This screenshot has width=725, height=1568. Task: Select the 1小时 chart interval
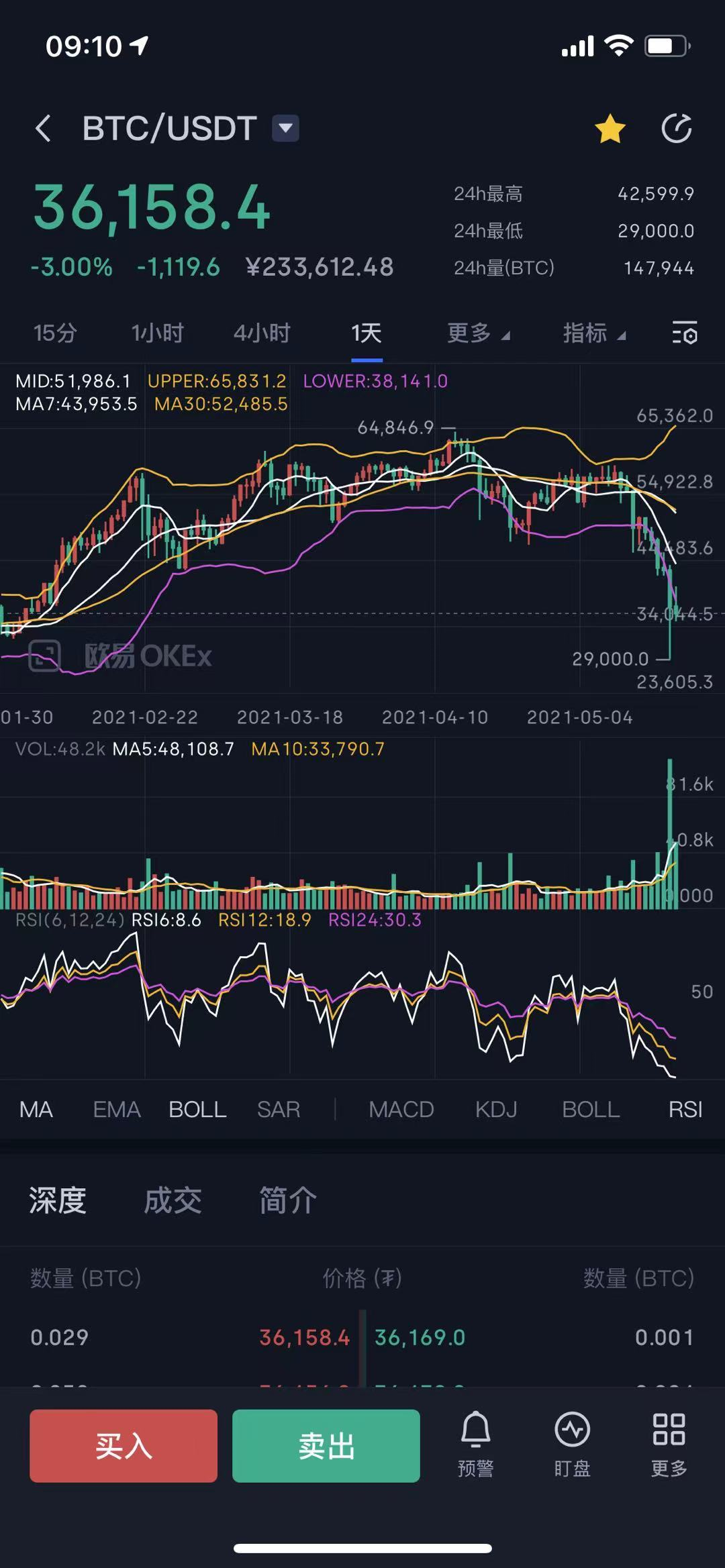[x=157, y=333]
